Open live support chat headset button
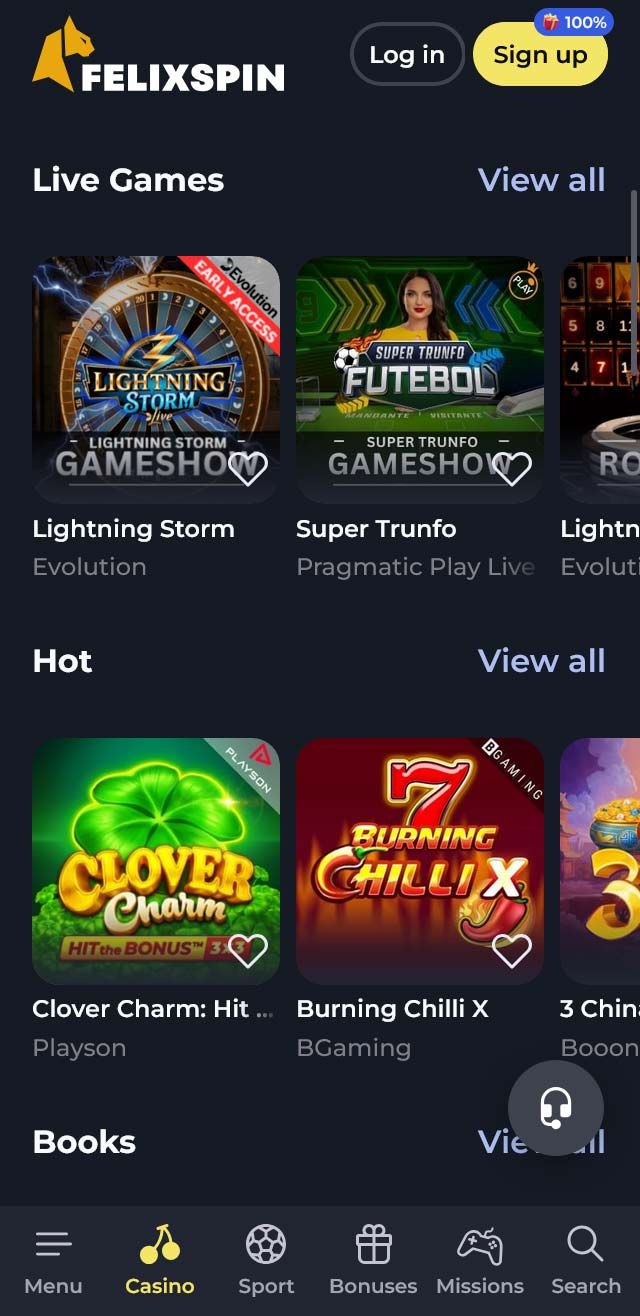This screenshot has height=1316, width=640. point(556,1108)
